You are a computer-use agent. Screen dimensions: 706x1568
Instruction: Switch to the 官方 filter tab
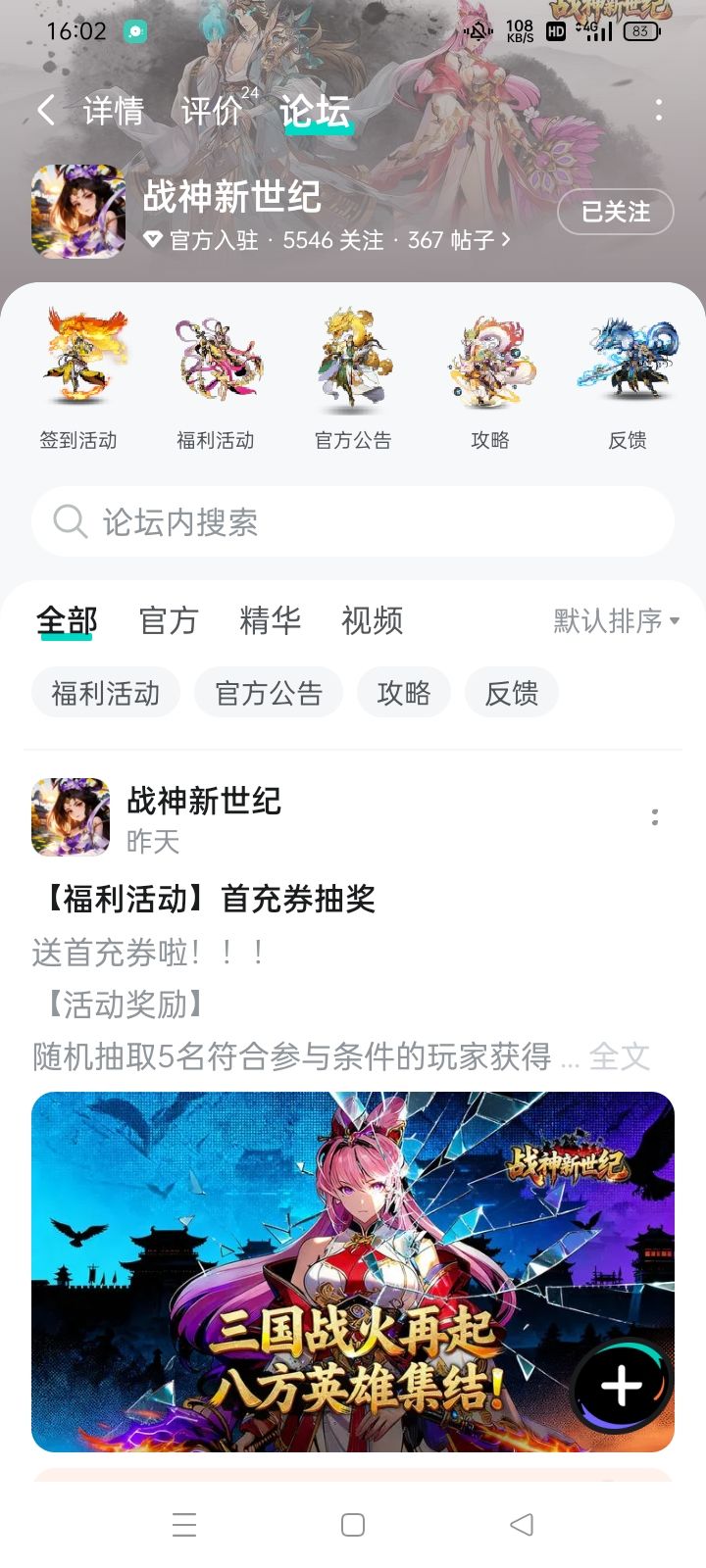coord(169,620)
